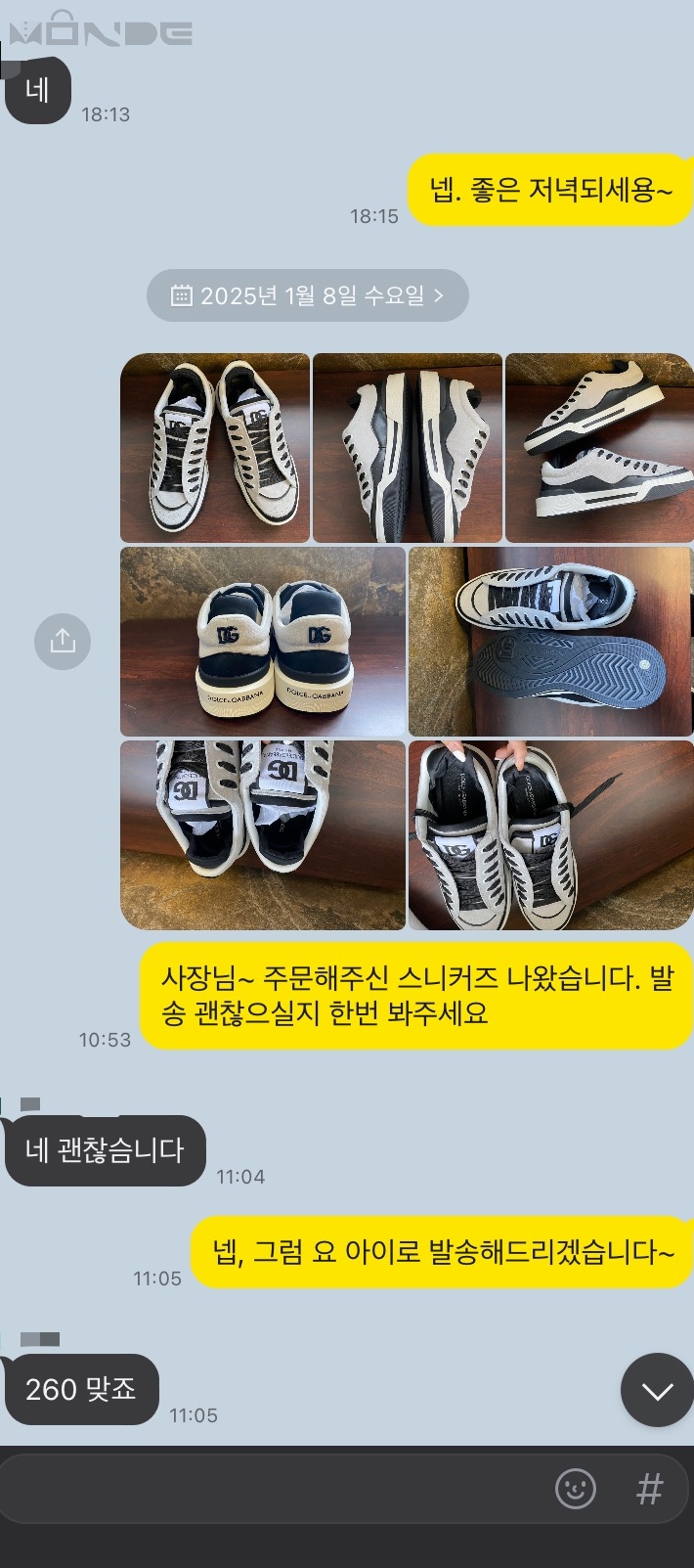Share the sneaker photo album
The image size is (694, 1568).
point(63,642)
